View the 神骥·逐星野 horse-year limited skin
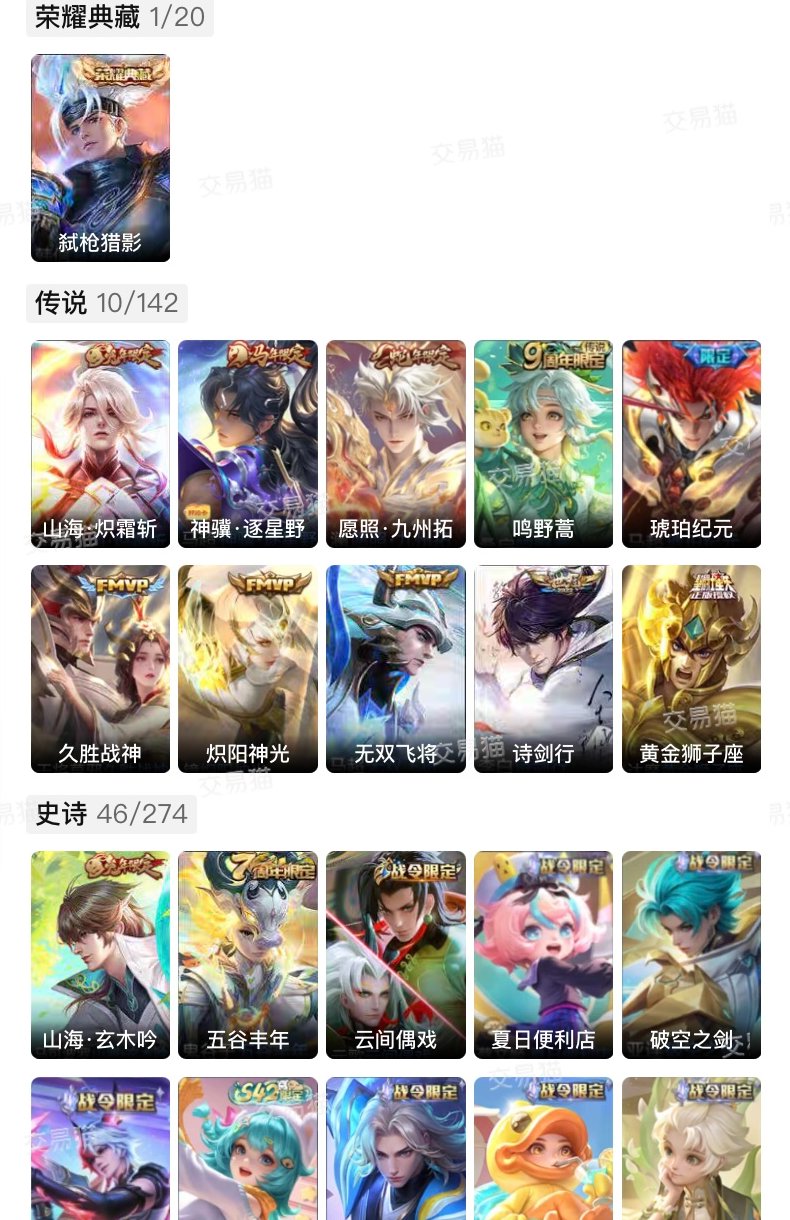 click(x=248, y=443)
